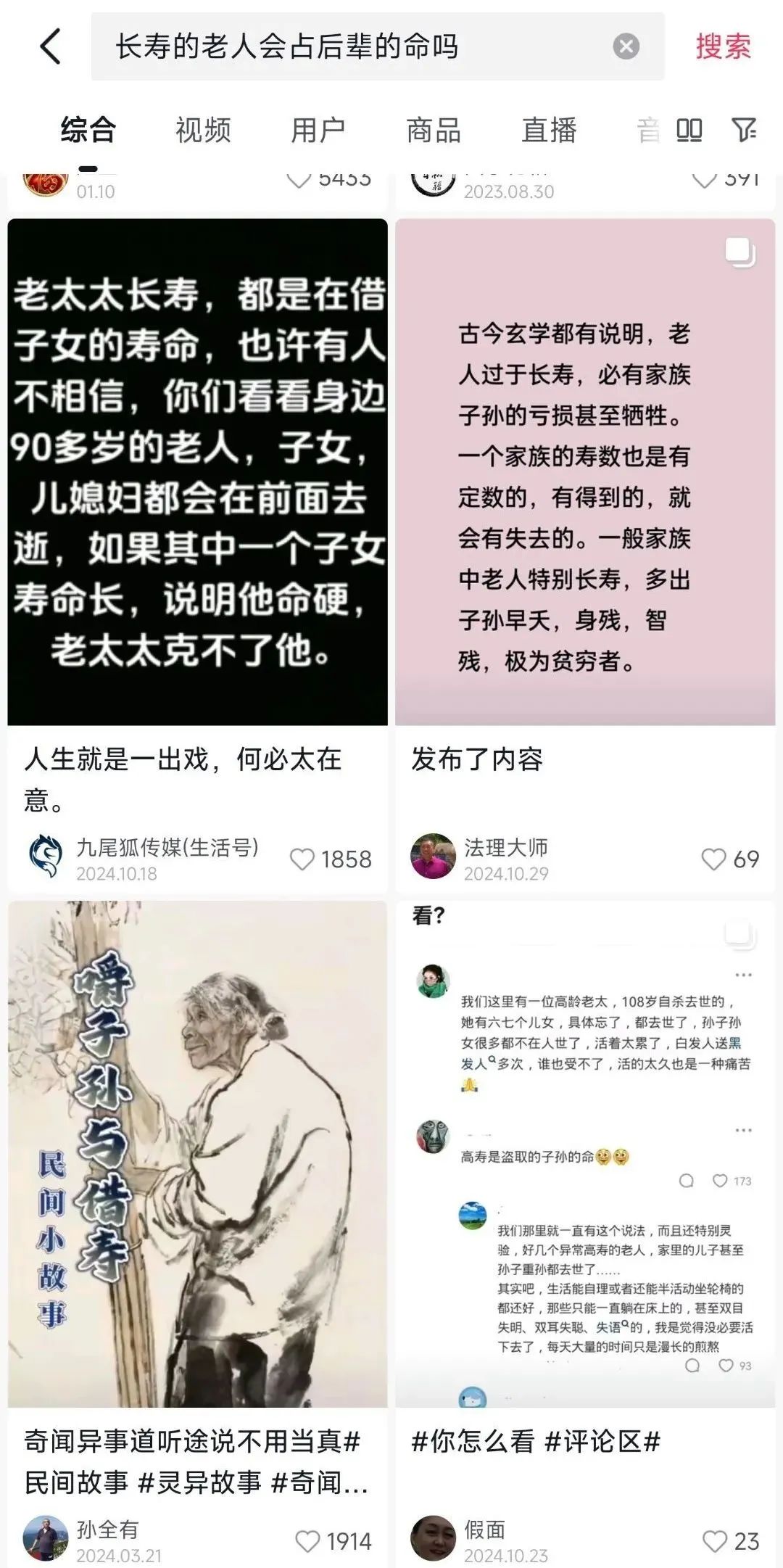Go back using the arrow icon
This screenshot has width=783, height=1568.
(50, 46)
